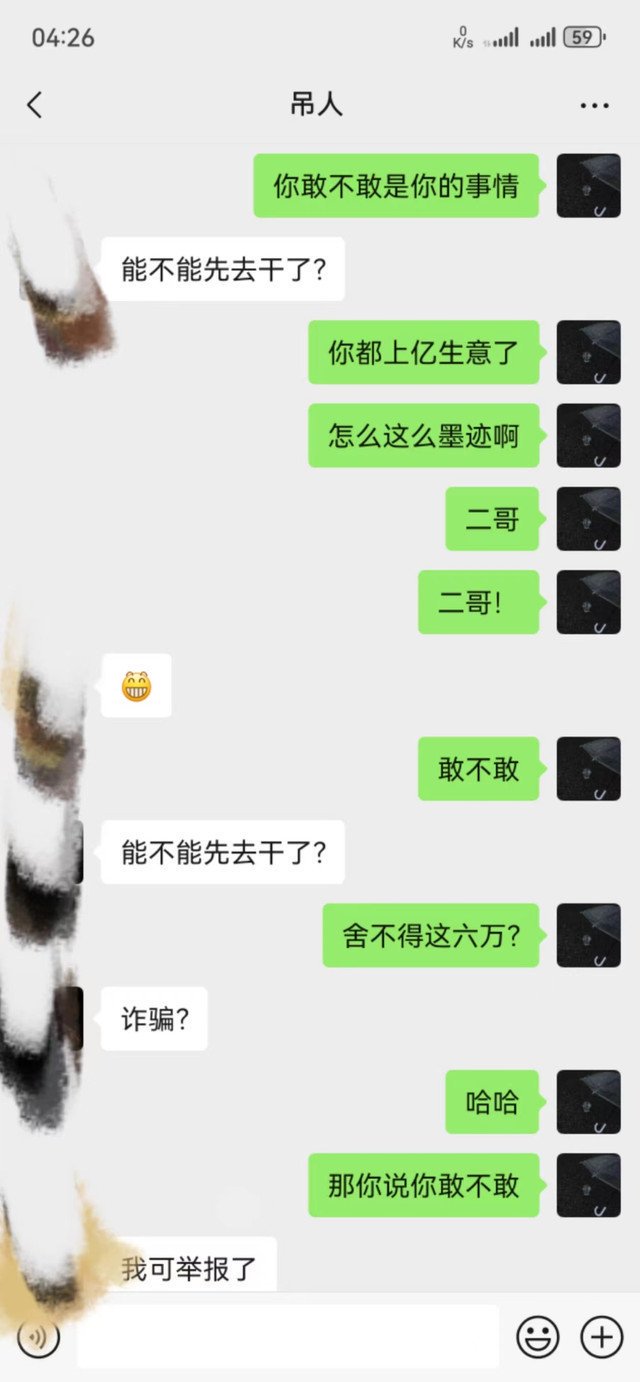Open the plus attachment menu

click(x=602, y=1336)
